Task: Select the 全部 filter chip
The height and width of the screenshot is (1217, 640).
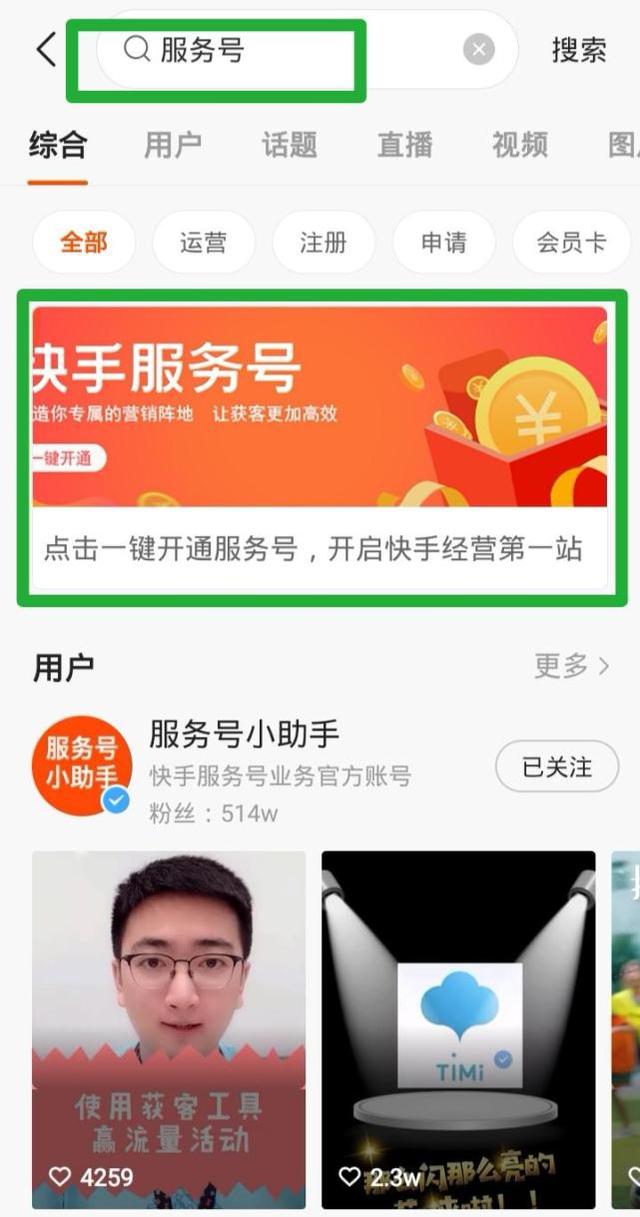Action: [84, 242]
